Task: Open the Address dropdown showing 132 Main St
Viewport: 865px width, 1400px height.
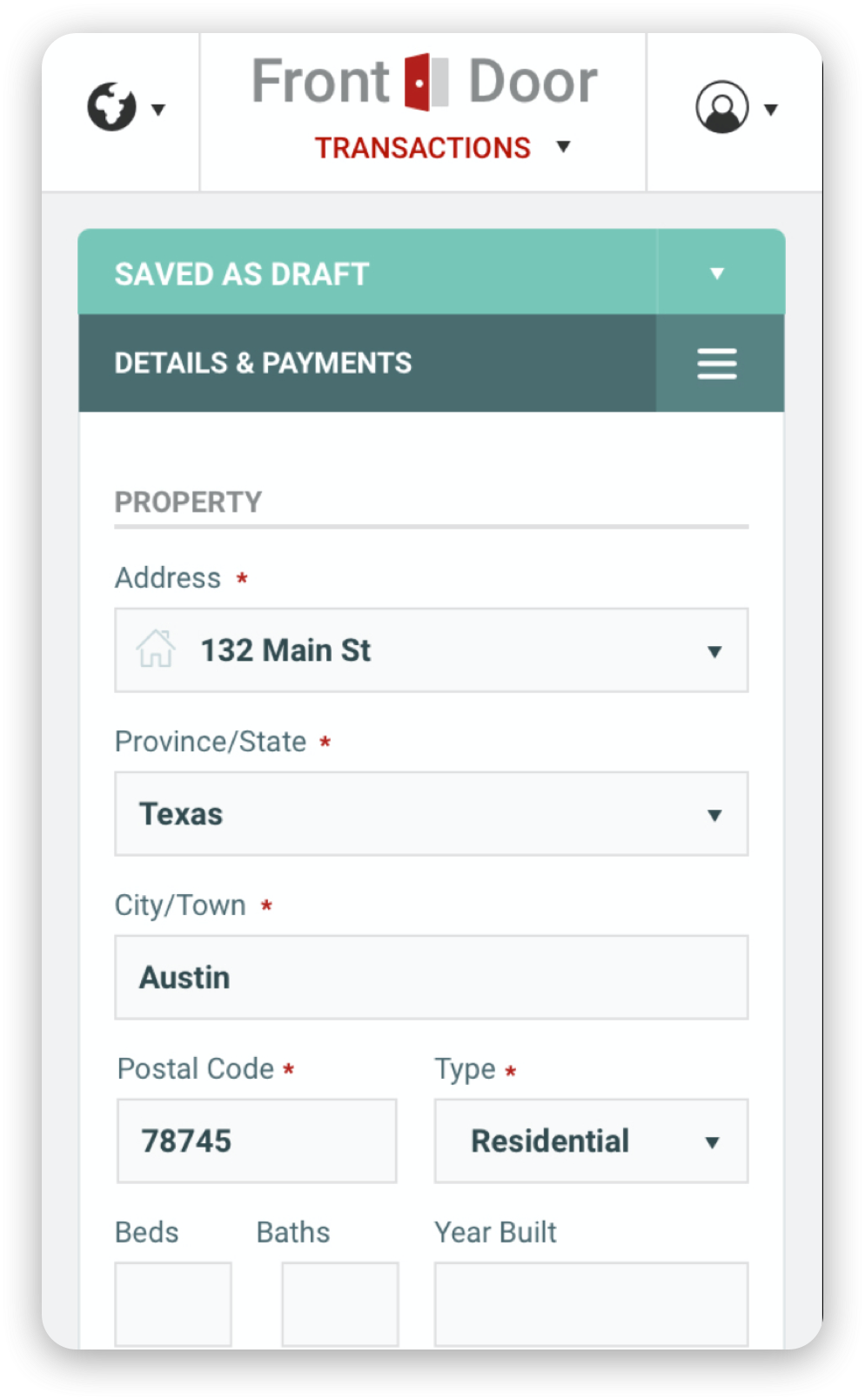Action: pos(432,650)
